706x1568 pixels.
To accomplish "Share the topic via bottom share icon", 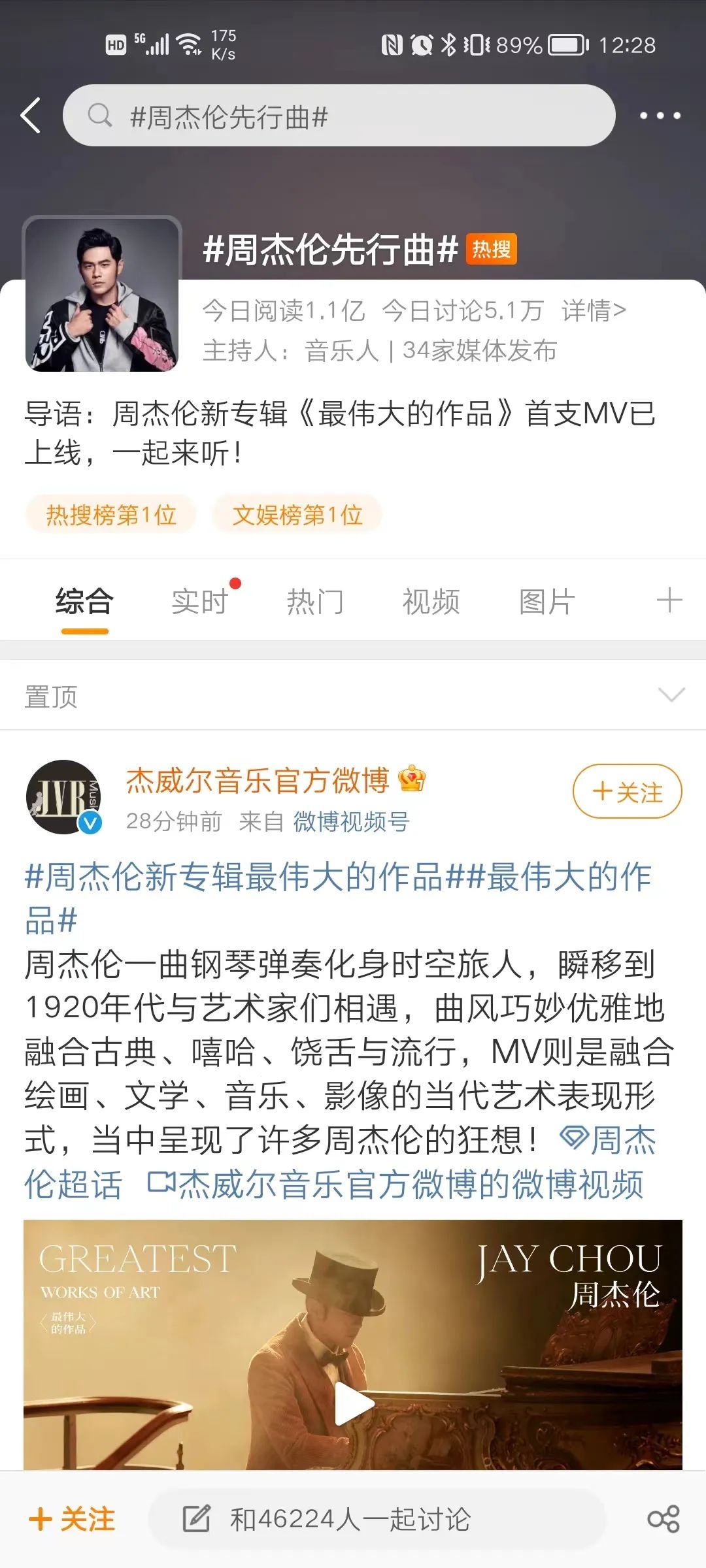I will click(x=663, y=1519).
